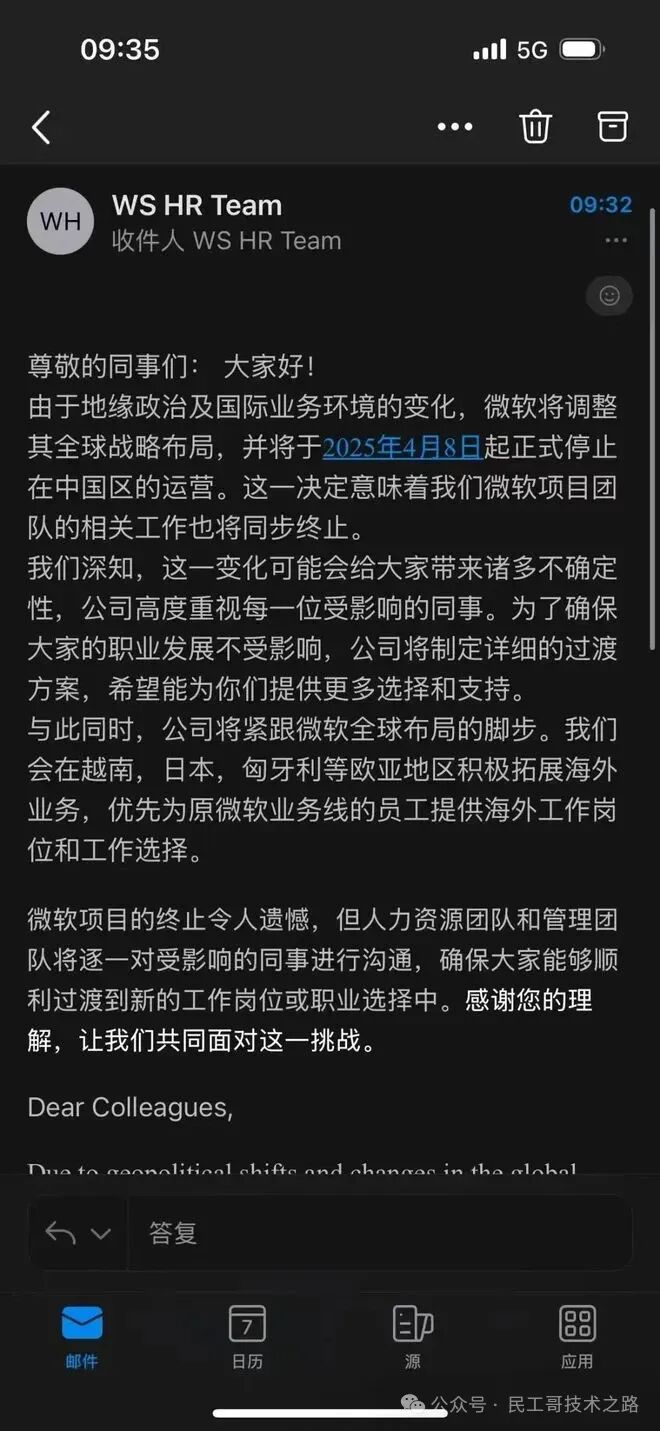Switch to the 日历 calendar tab

[247, 1336]
